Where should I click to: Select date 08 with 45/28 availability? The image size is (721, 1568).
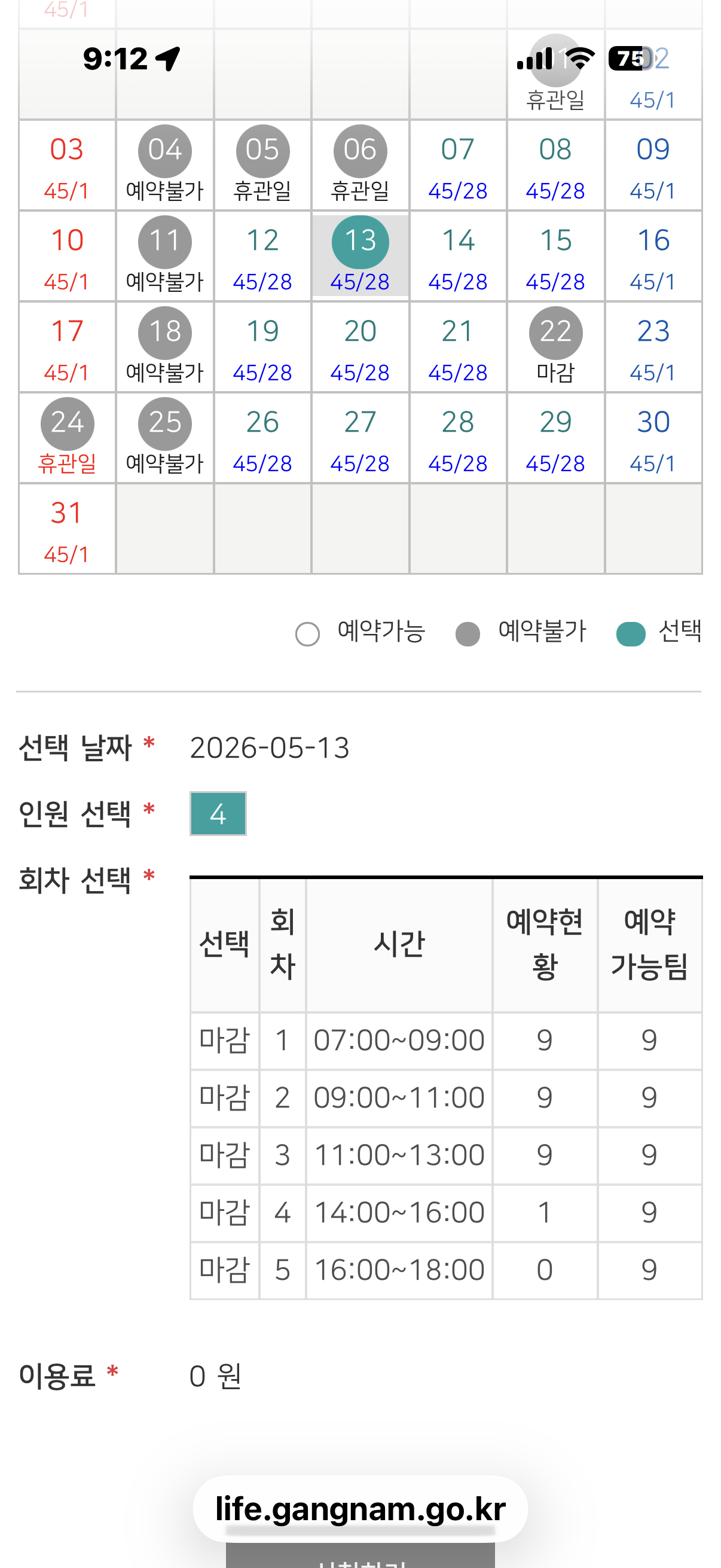pyautogui.click(x=555, y=166)
